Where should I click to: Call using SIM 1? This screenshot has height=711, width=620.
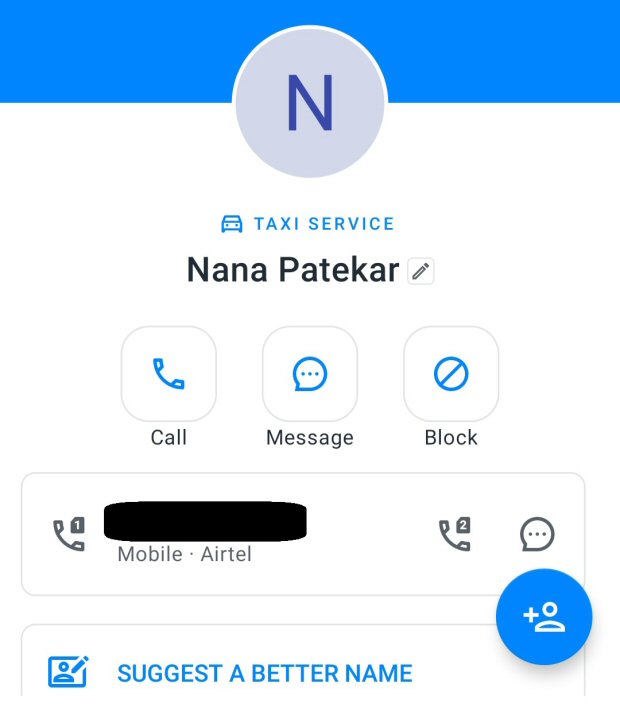coord(69,534)
